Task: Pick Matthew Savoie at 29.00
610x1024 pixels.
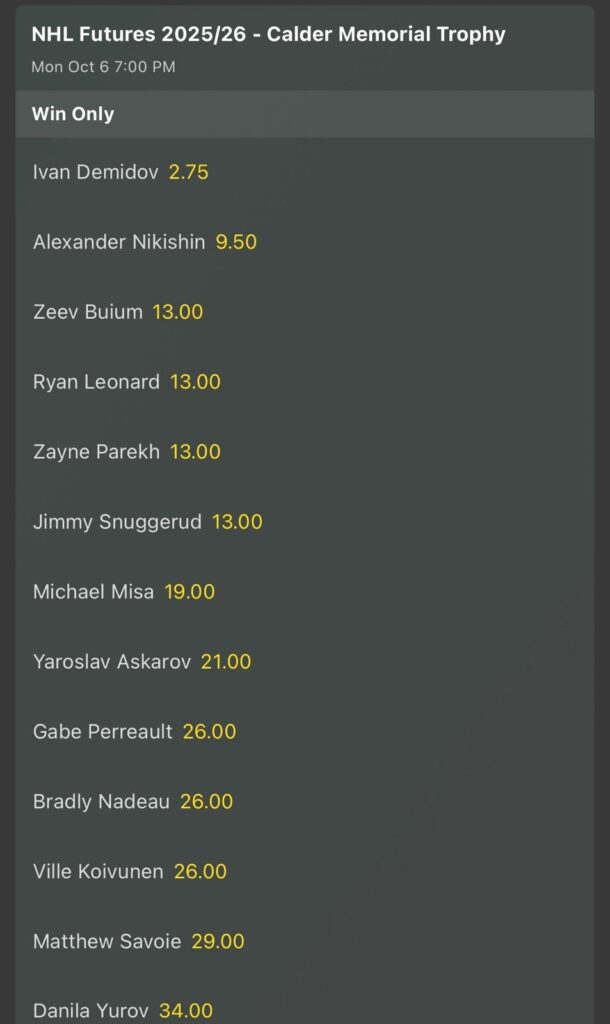Action: (139, 942)
